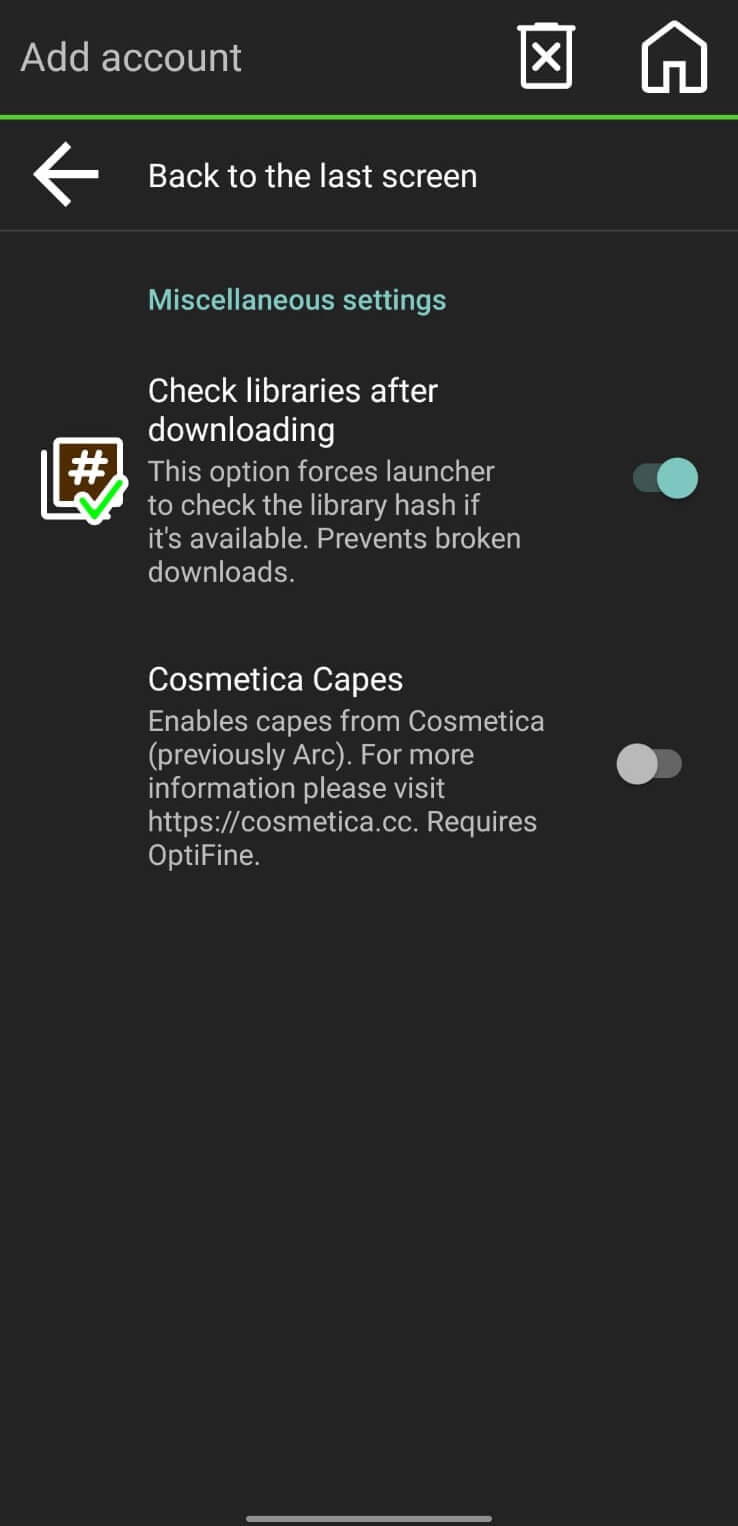Toggle the library hash verification switch

click(x=665, y=478)
